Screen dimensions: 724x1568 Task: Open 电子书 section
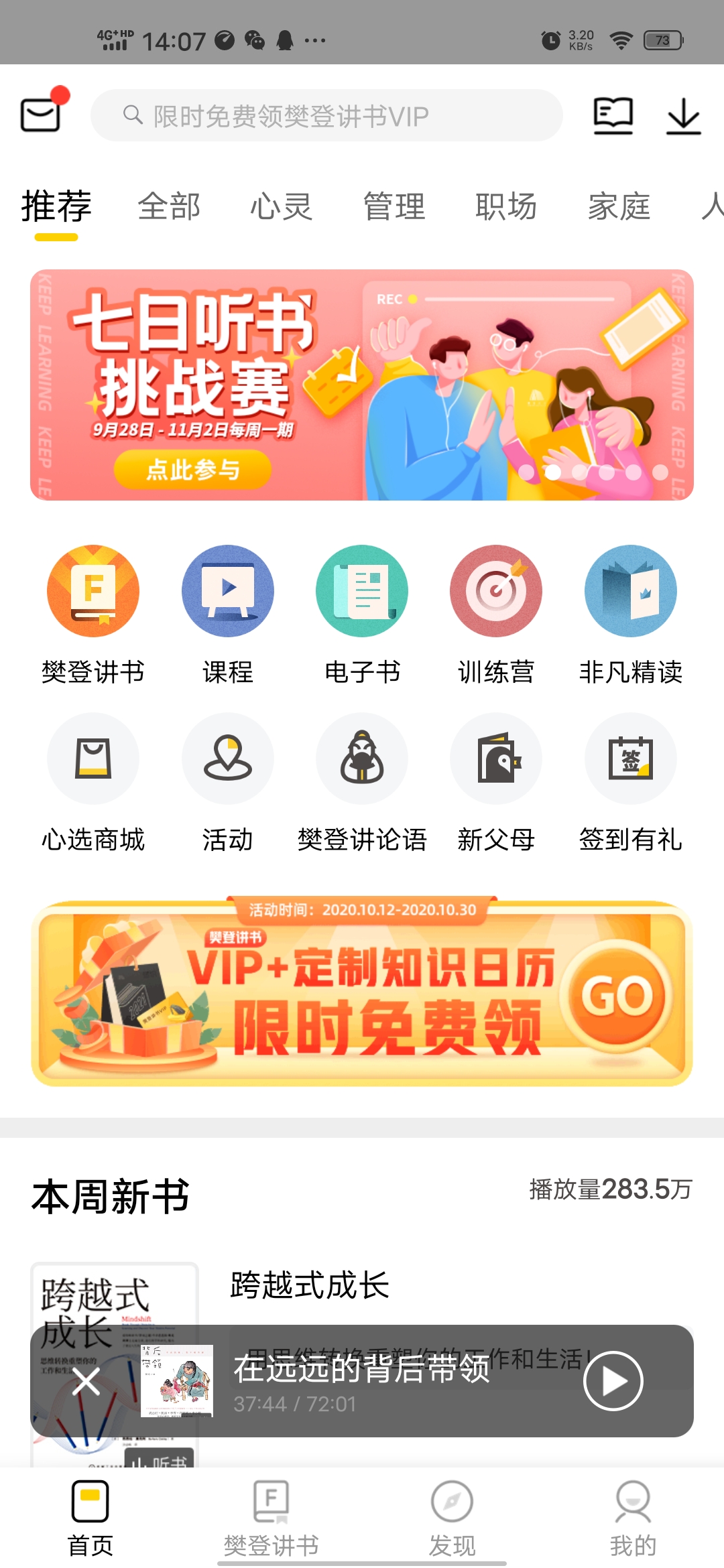click(362, 613)
